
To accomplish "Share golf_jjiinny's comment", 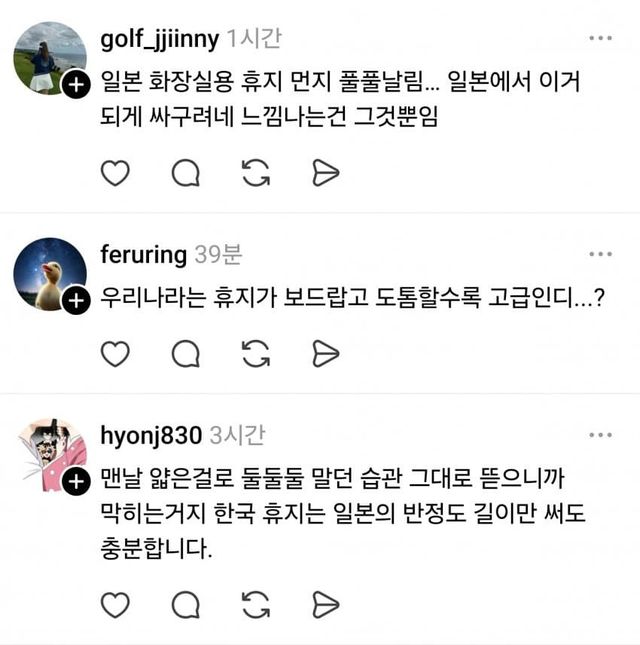I will tap(326, 173).
